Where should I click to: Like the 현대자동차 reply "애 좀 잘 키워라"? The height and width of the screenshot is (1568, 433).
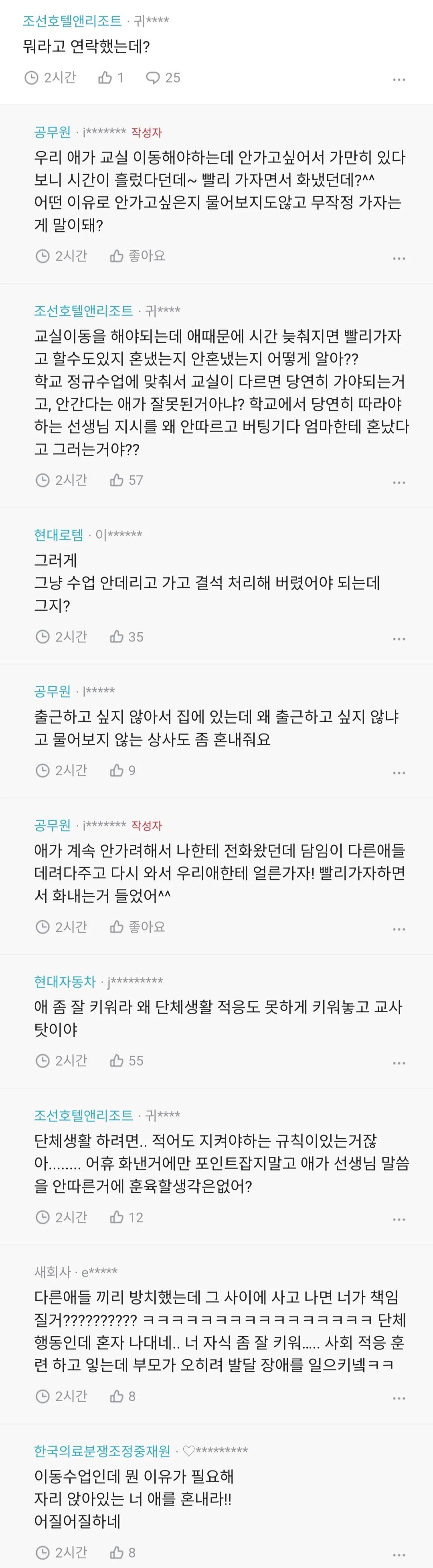coord(126,1061)
